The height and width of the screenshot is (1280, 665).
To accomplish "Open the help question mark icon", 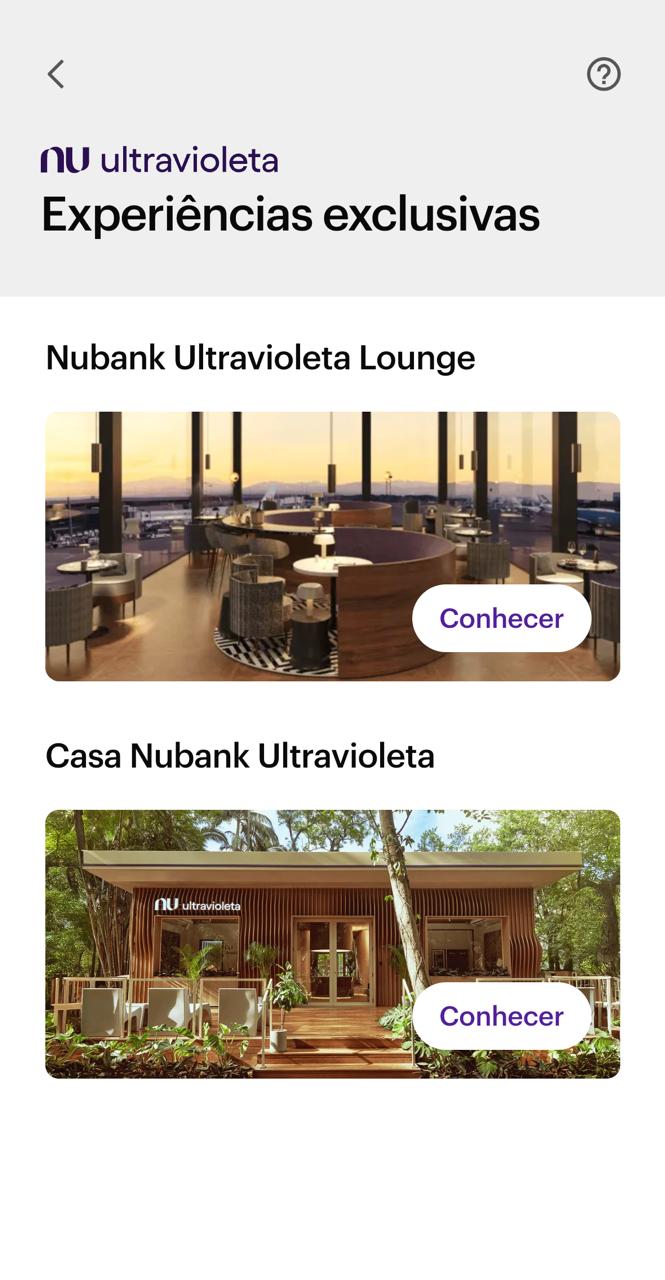I will coord(603,74).
